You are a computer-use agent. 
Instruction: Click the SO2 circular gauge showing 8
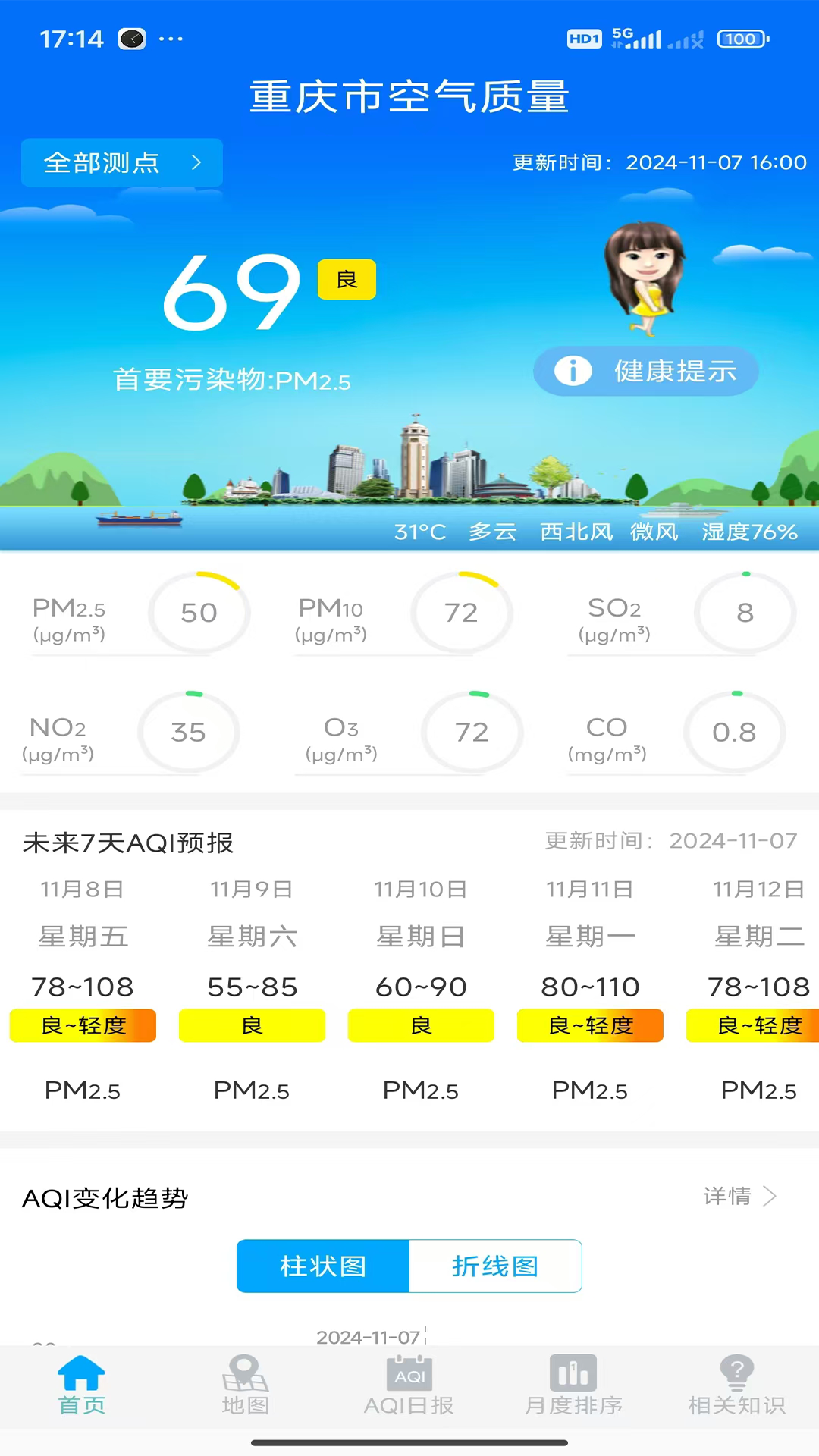tap(744, 612)
